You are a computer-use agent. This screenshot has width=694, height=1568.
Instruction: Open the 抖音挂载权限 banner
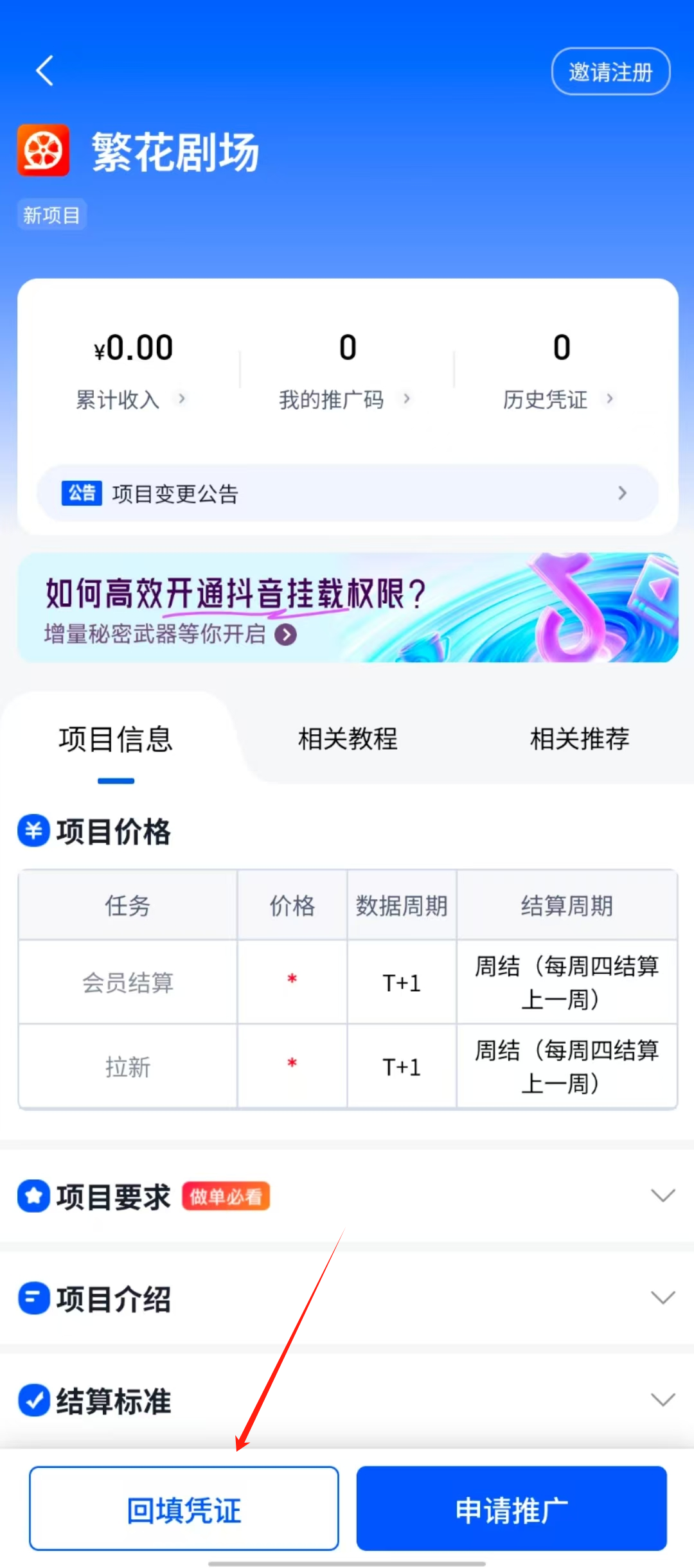[x=348, y=608]
